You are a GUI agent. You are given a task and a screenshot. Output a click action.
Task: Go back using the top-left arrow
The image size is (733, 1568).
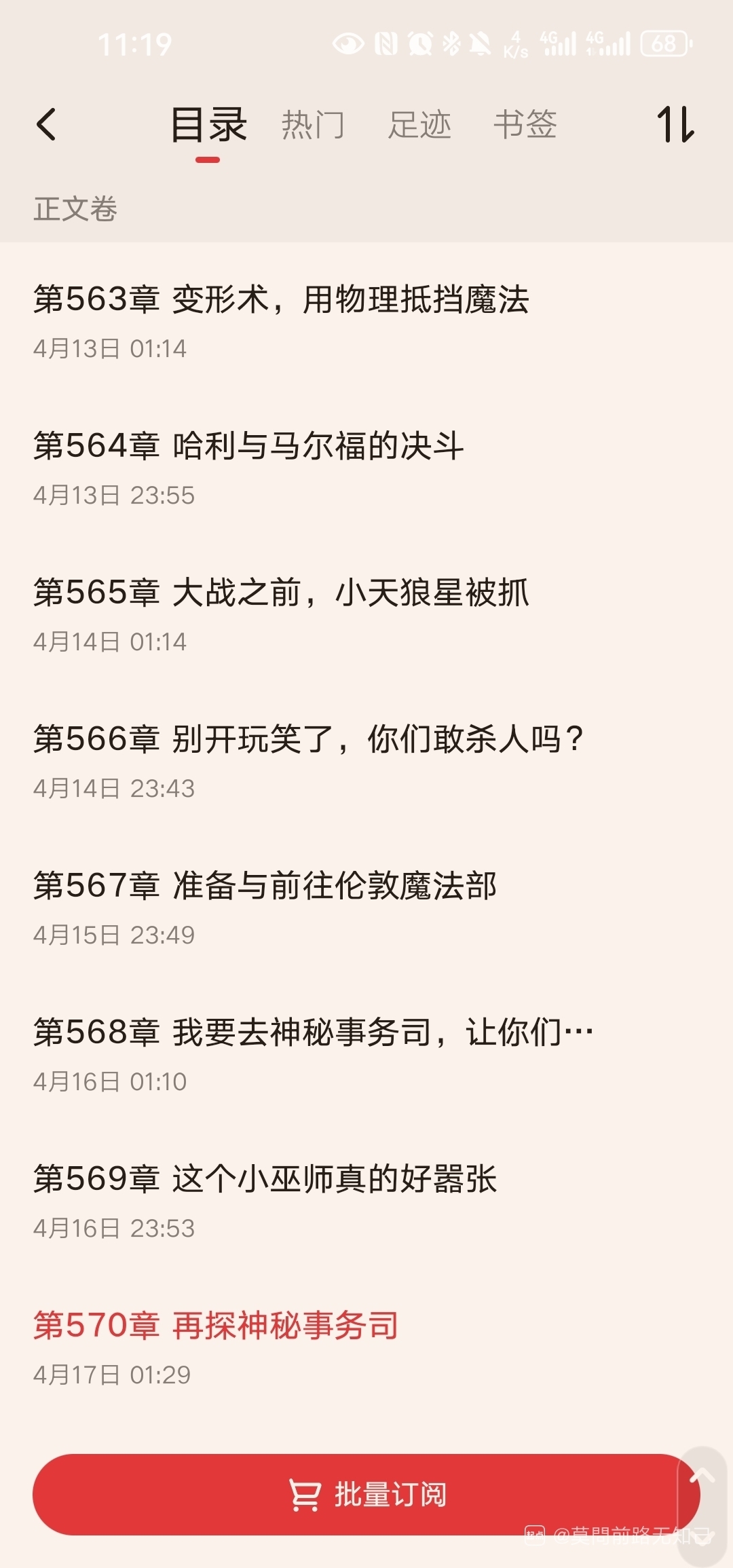[46, 125]
